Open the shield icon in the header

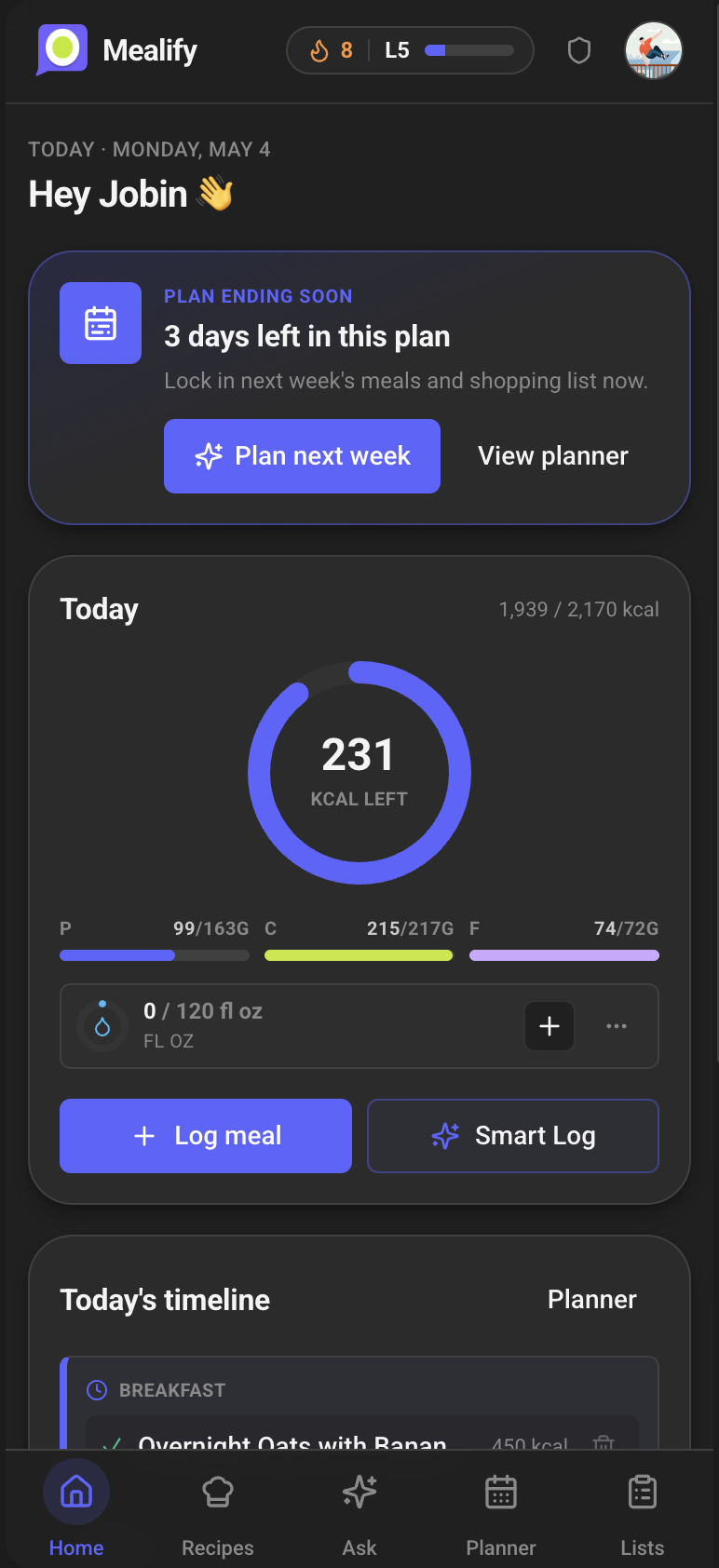coord(579,50)
